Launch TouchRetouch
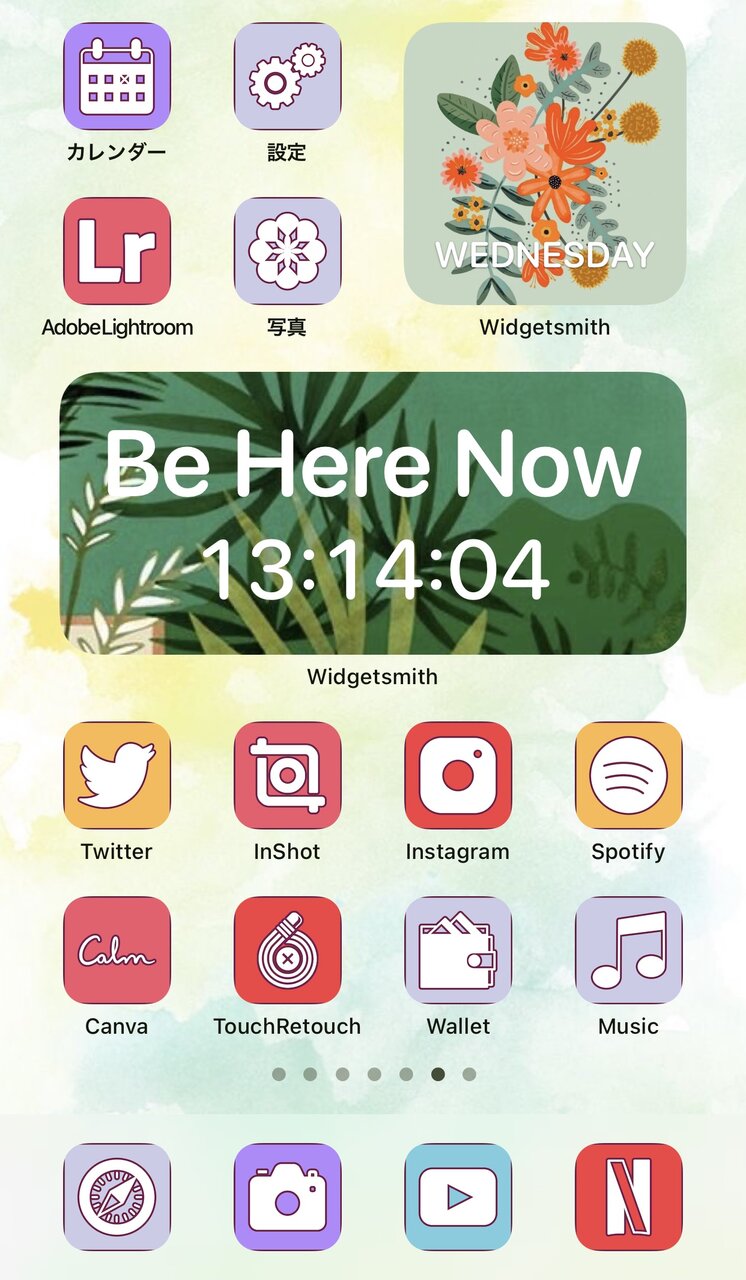Viewport: 746px width, 1280px height. pos(288,950)
